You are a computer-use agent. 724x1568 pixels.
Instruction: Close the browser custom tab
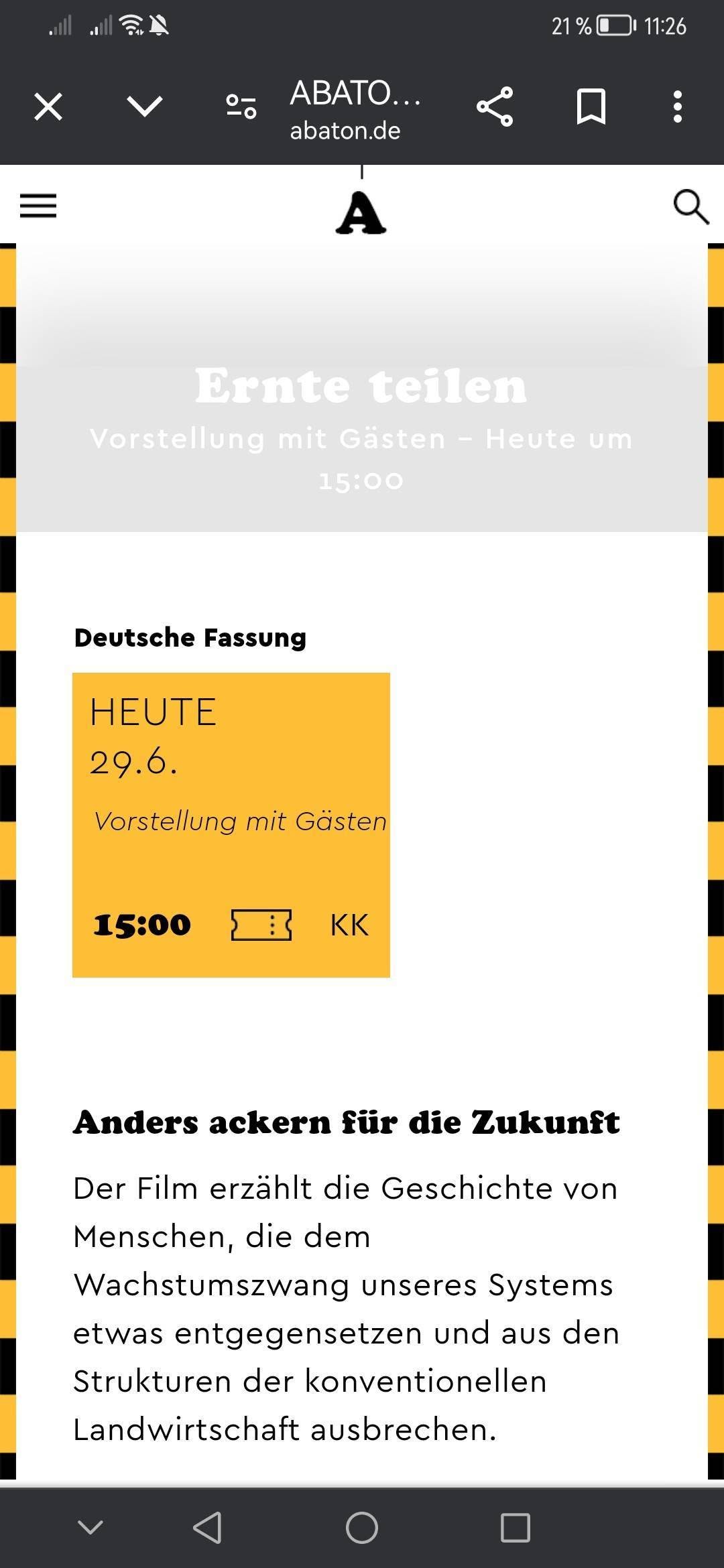click(x=48, y=107)
